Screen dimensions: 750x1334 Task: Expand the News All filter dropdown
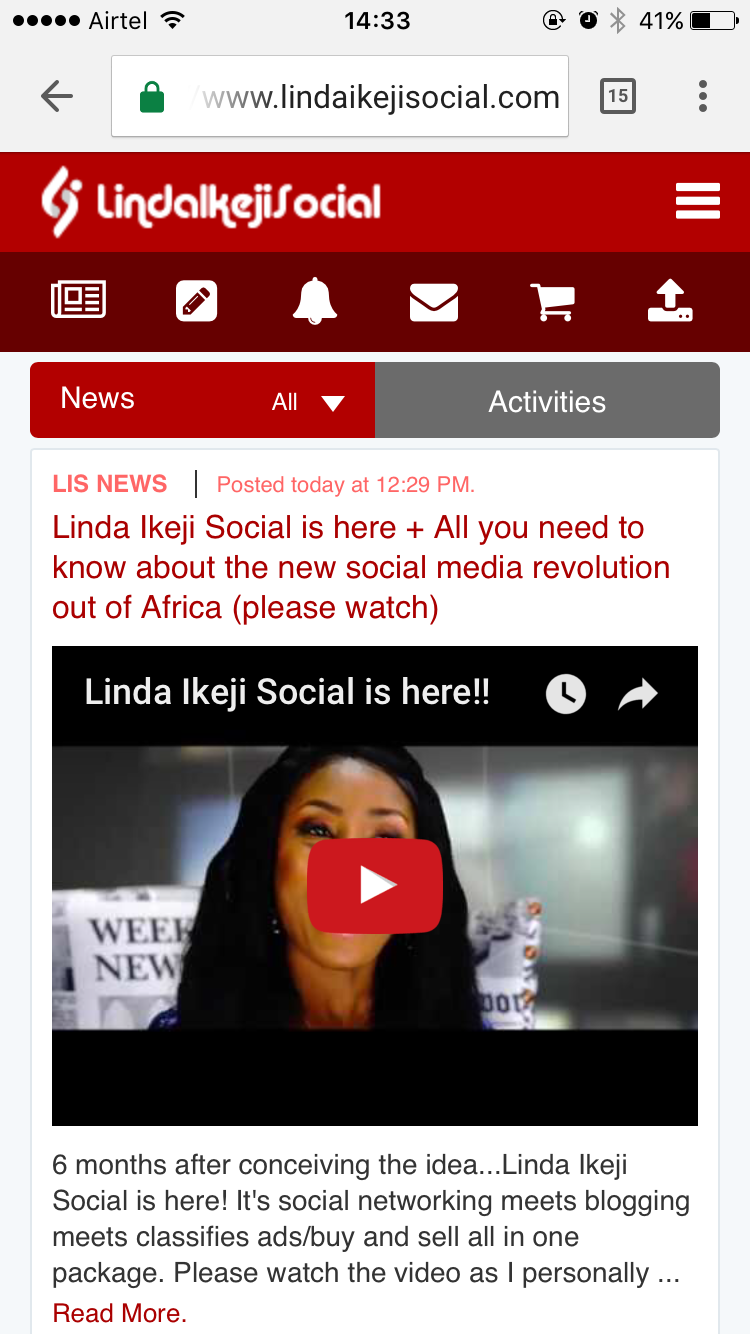coord(308,402)
